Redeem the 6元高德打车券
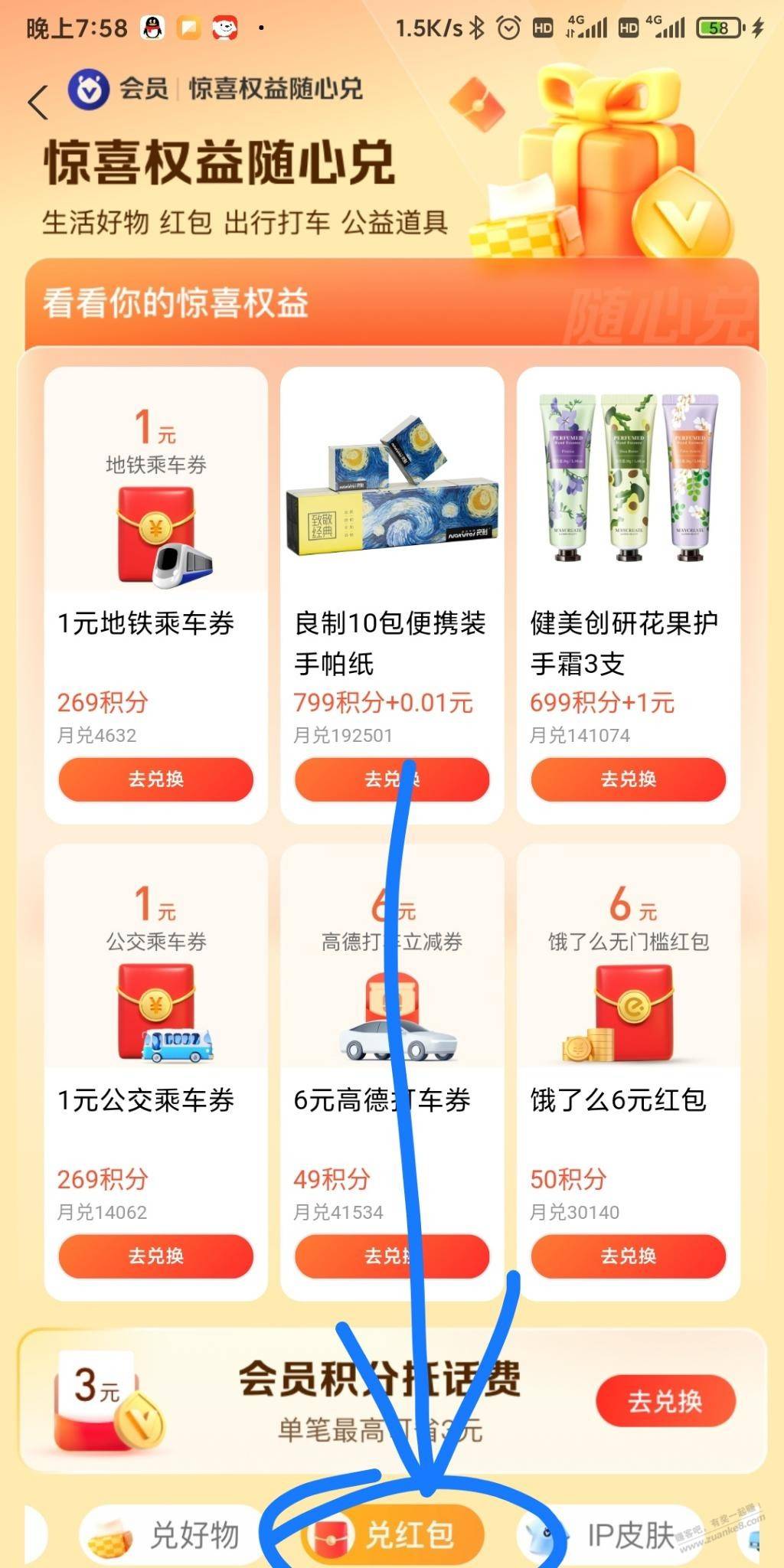 392,1256
